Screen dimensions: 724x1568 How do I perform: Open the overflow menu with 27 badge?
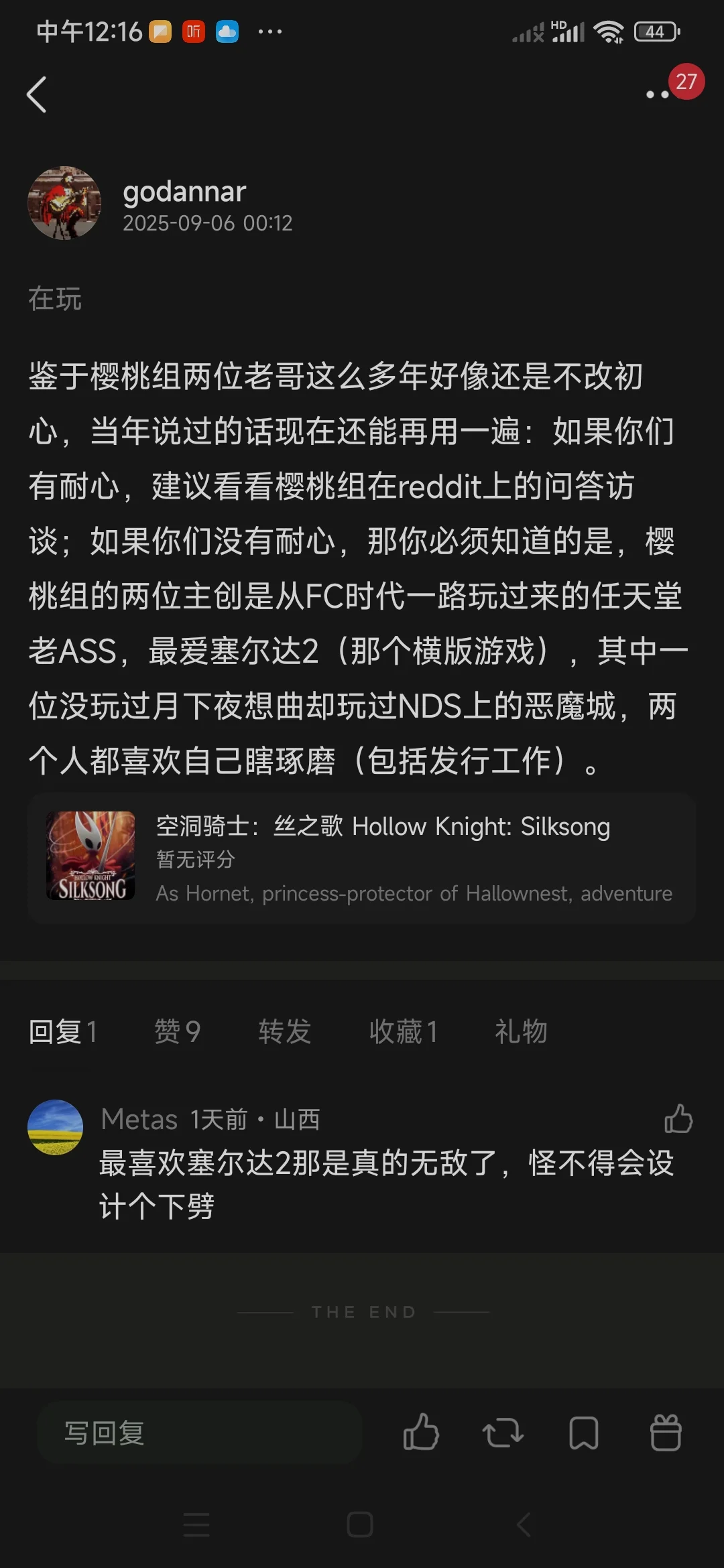click(x=658, y=94)
